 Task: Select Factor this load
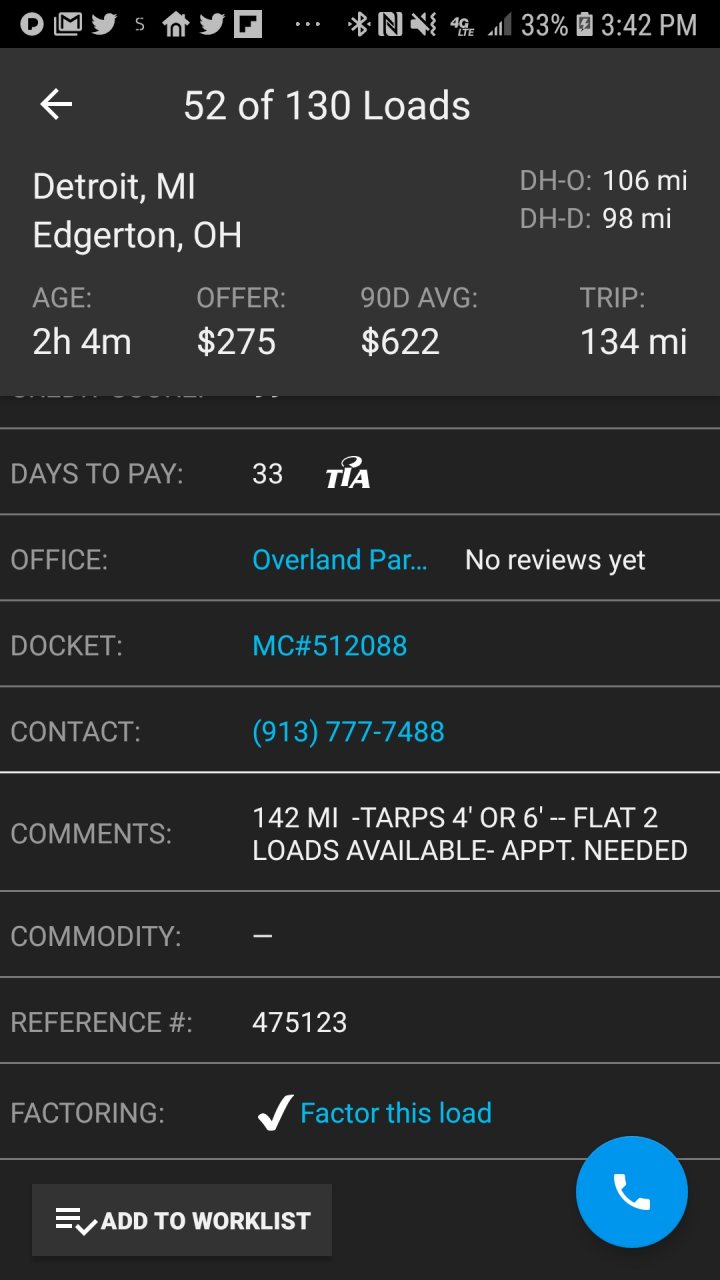[x=395, y=1113]
